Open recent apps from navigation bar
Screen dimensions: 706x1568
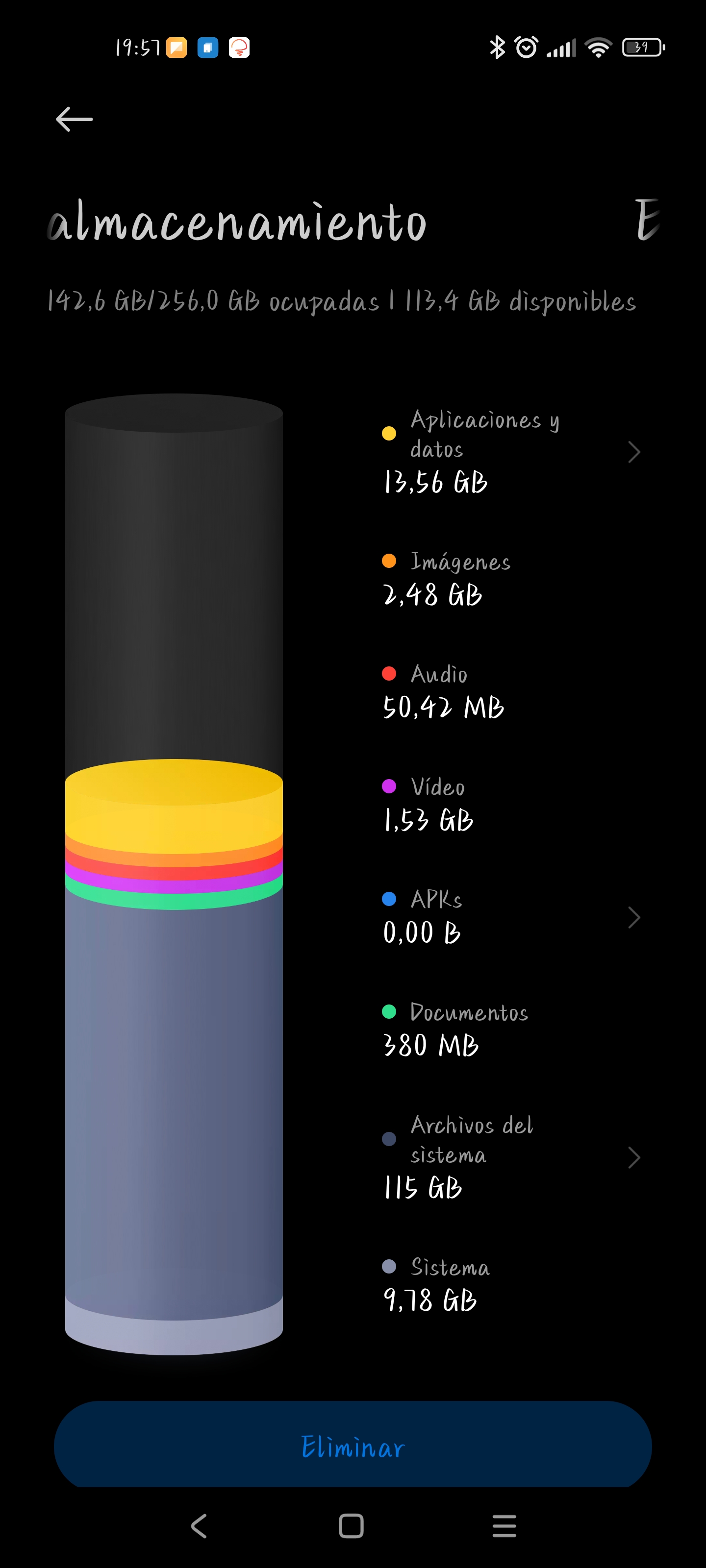(504, 1526)
